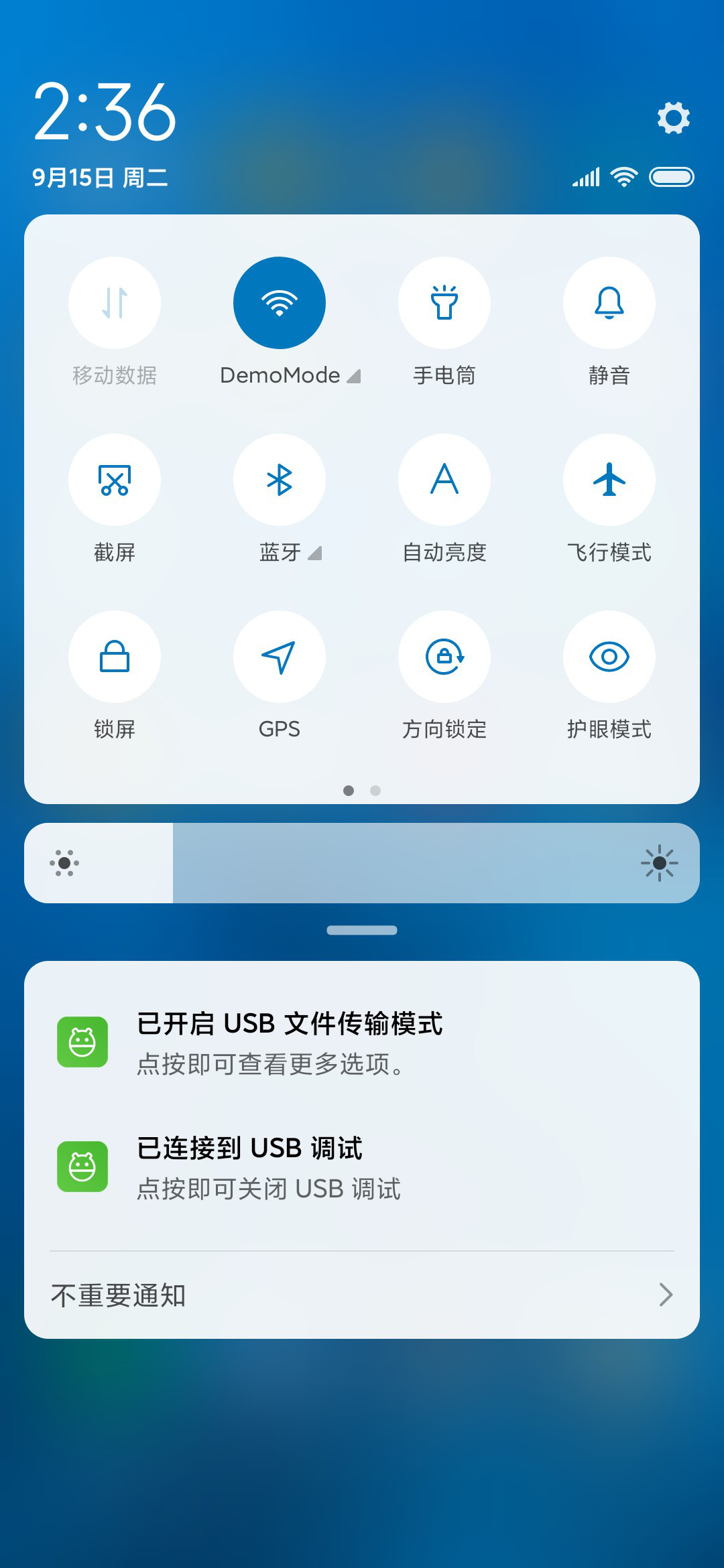The image size is (724, 1568).
Task: Tap the second page indicator dot
Action: click(x=375, y=791)
